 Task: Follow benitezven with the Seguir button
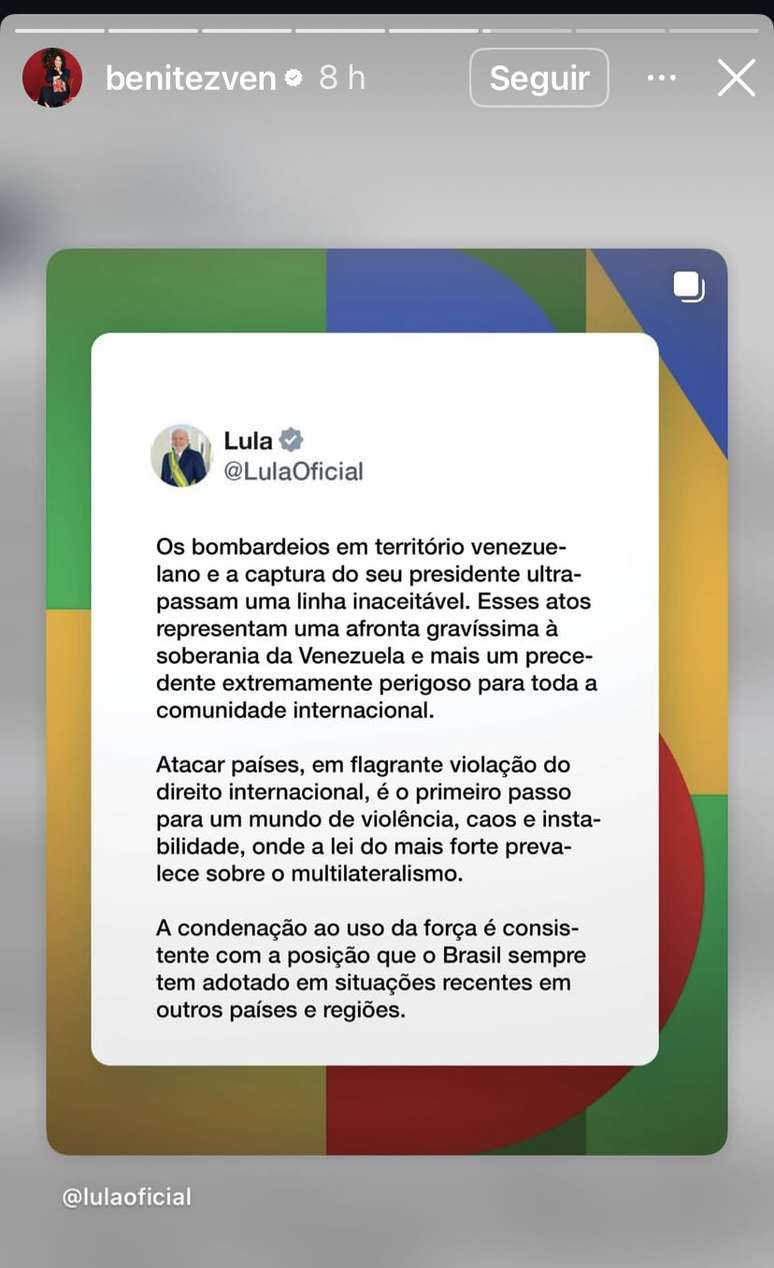click(539, 77)
